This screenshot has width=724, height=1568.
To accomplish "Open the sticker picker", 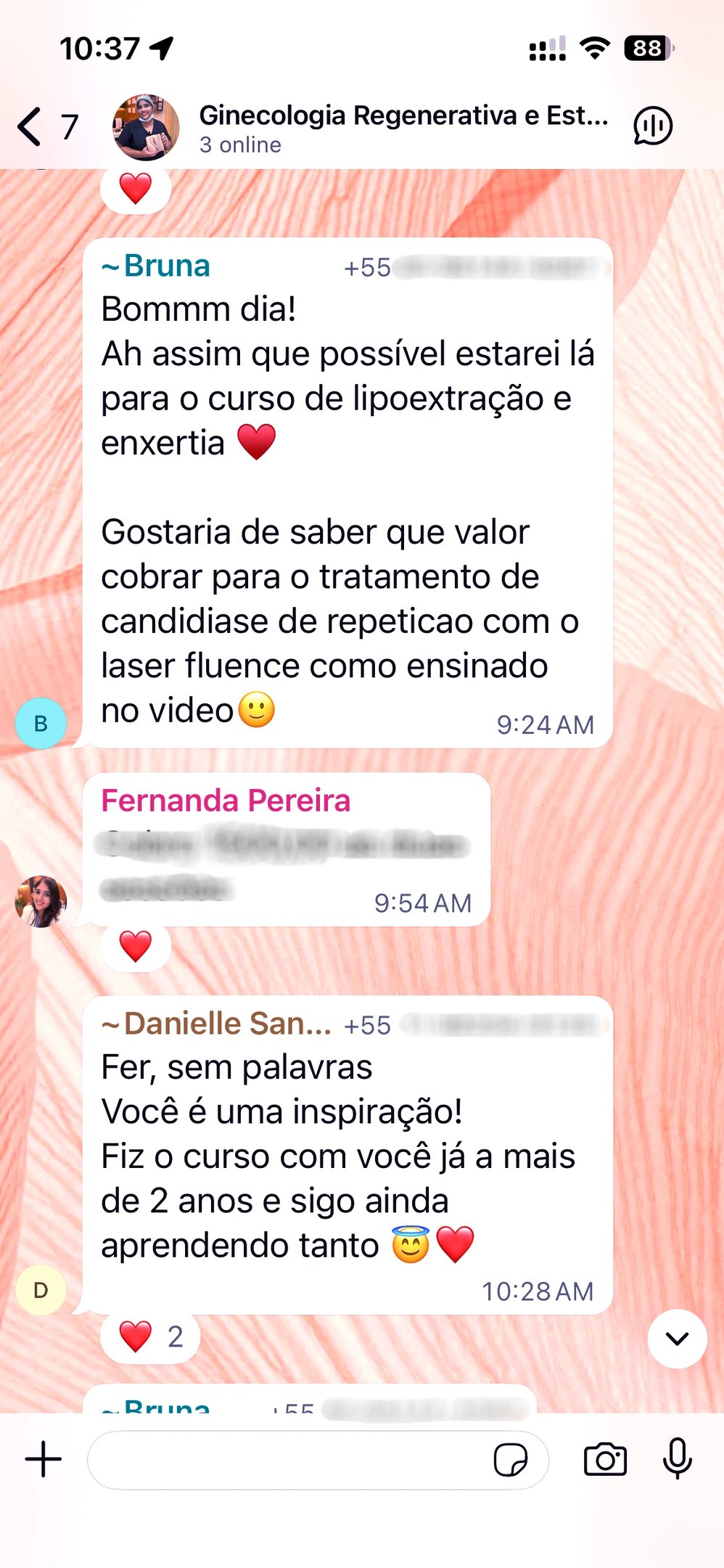I will (x=510, y=1460).
